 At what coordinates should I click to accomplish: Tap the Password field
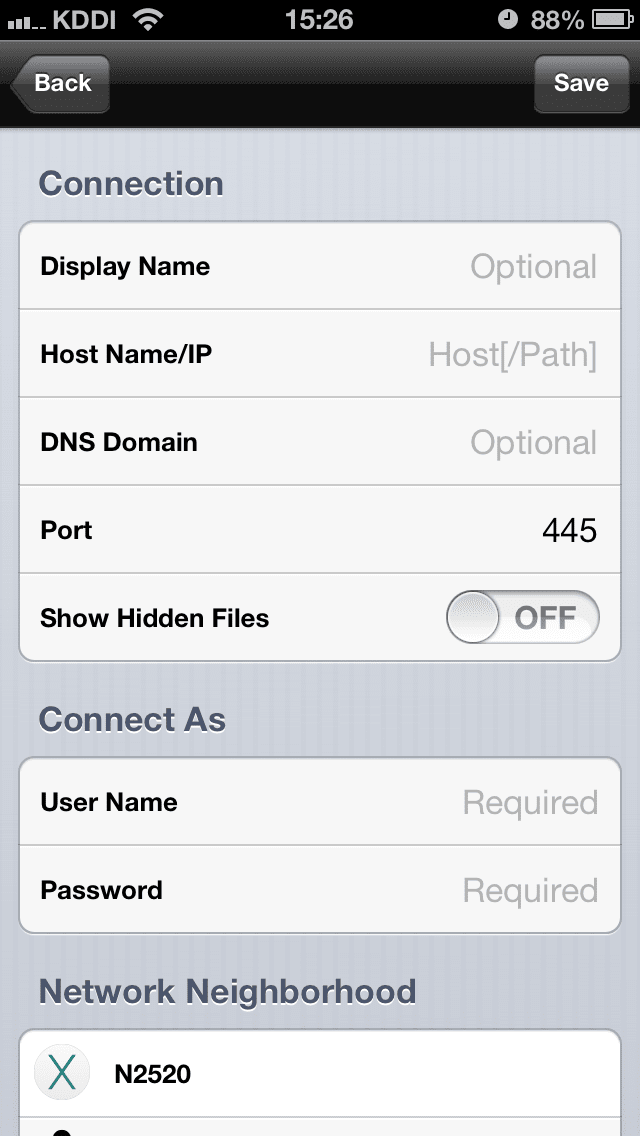[x=320, y=889]
